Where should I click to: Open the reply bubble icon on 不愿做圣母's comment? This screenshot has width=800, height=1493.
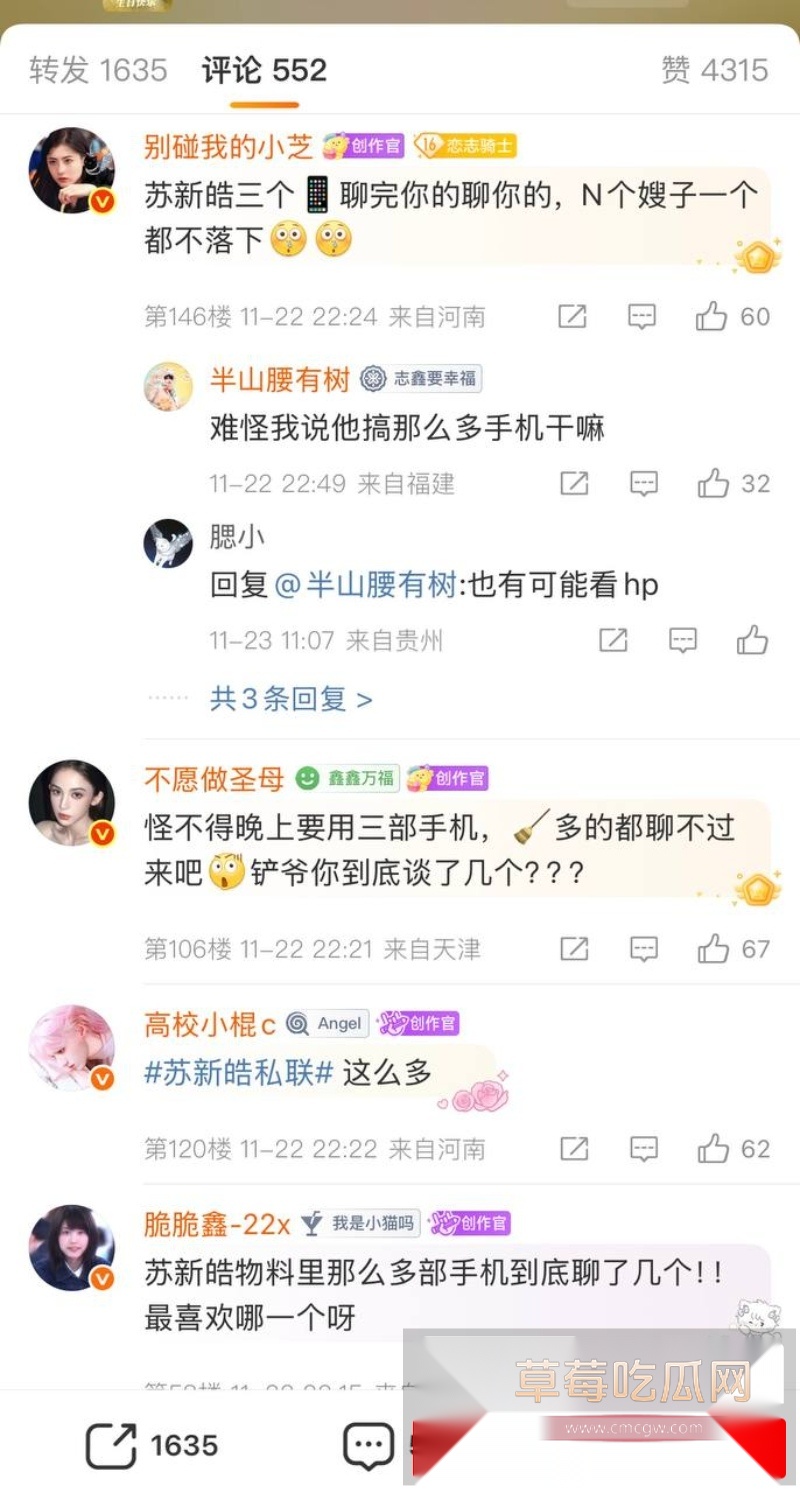pos(643,948)
